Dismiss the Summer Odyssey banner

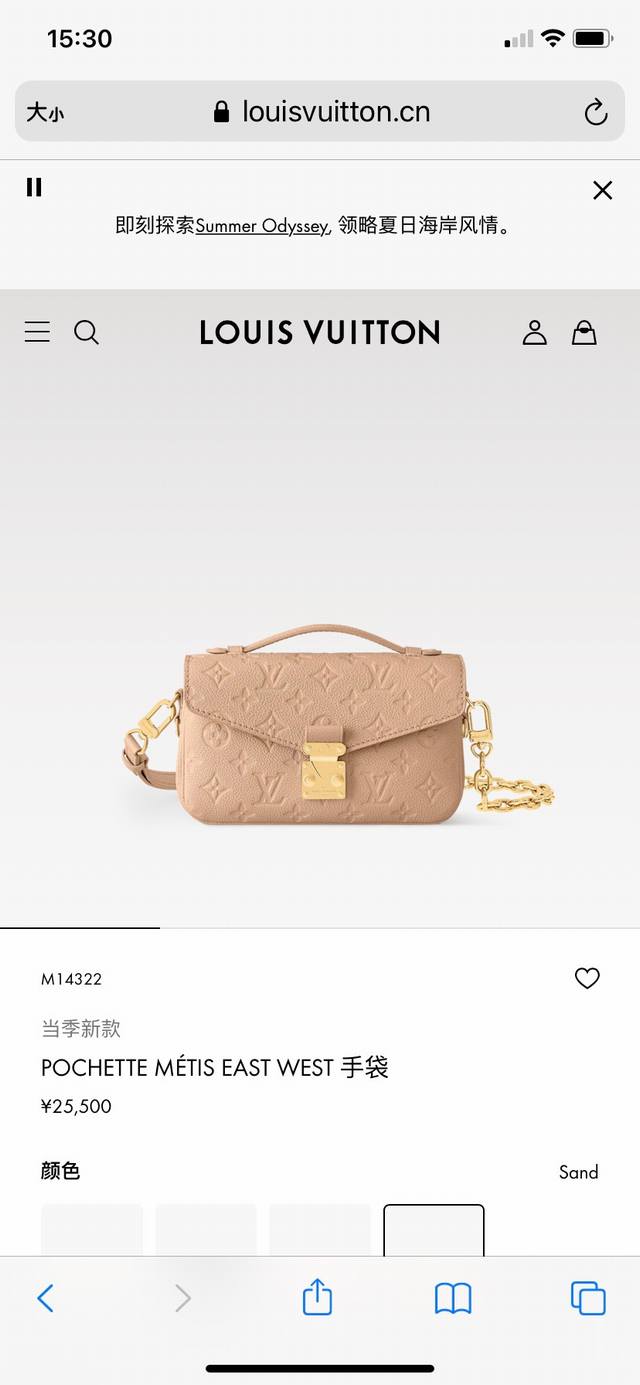coord(602,190)
